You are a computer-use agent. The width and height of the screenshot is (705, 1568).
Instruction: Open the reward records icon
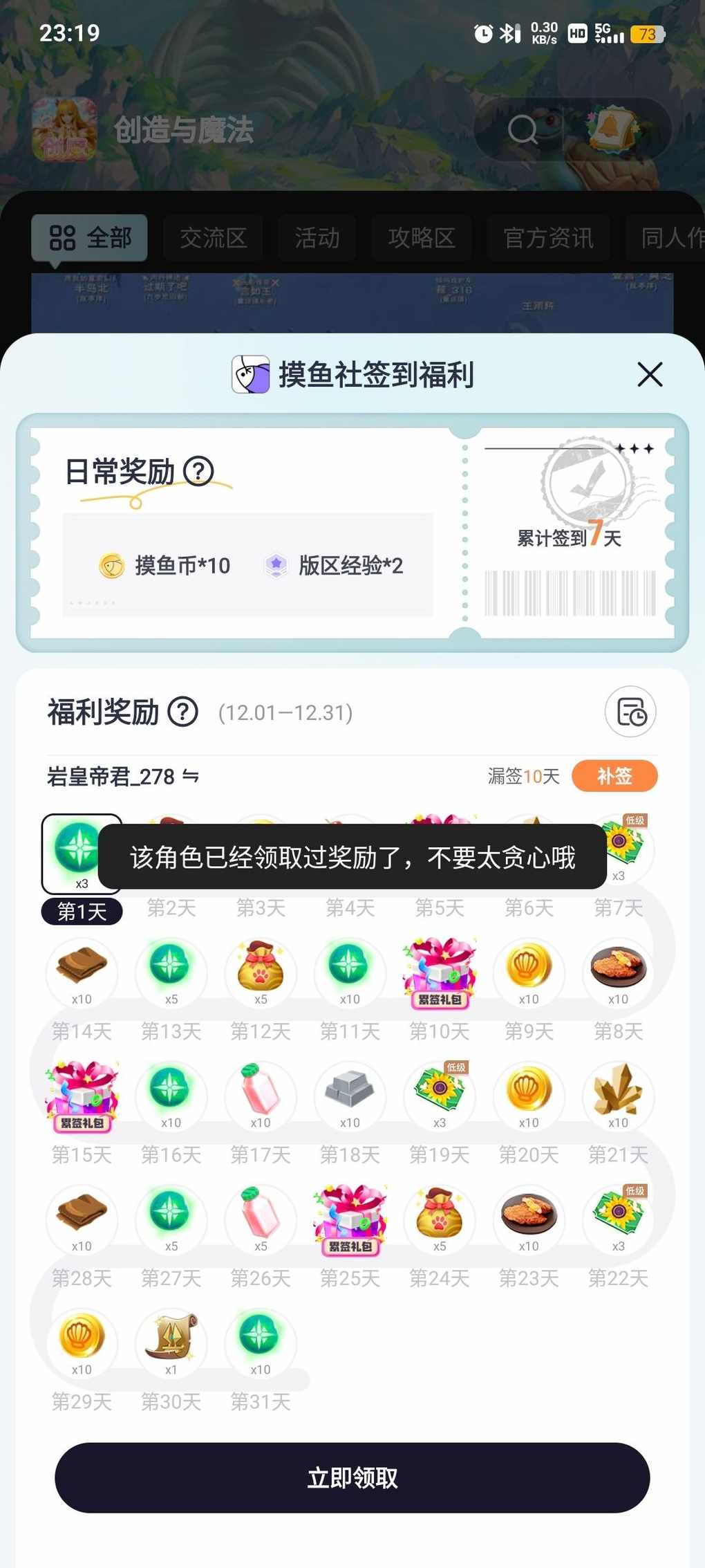tap(630, 712)
